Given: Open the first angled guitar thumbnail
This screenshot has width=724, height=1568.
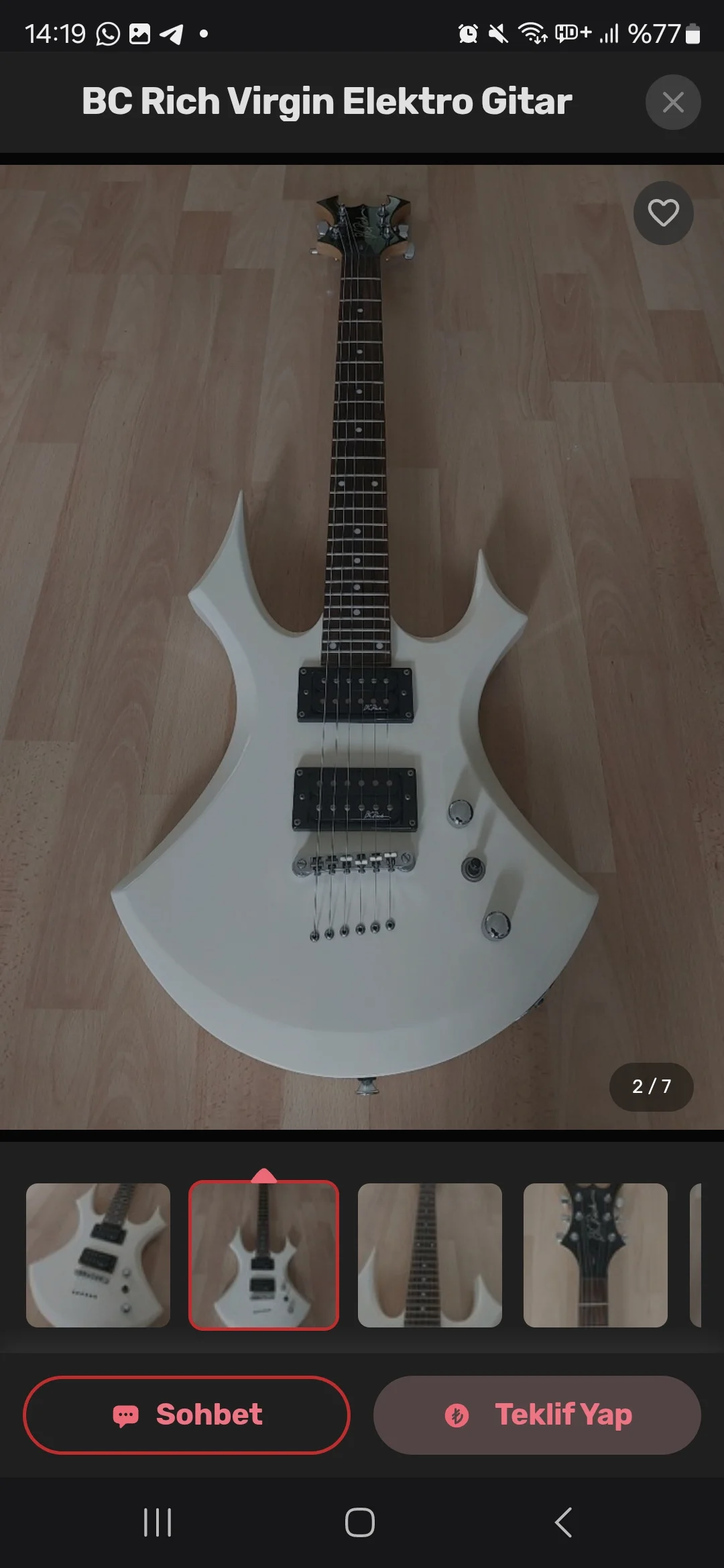Looking at the screenshot, I should [x=98, y=1254].
